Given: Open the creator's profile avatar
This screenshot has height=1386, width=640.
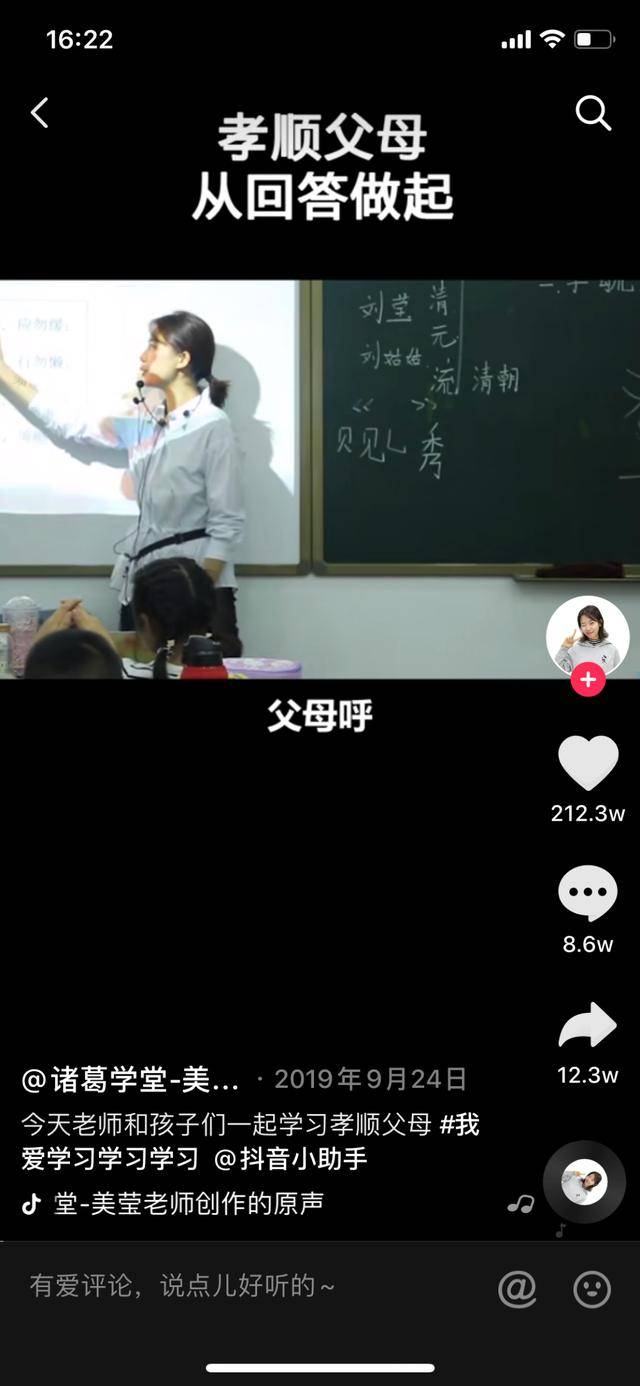Looking at the screenshot, I should click(587, 637).
